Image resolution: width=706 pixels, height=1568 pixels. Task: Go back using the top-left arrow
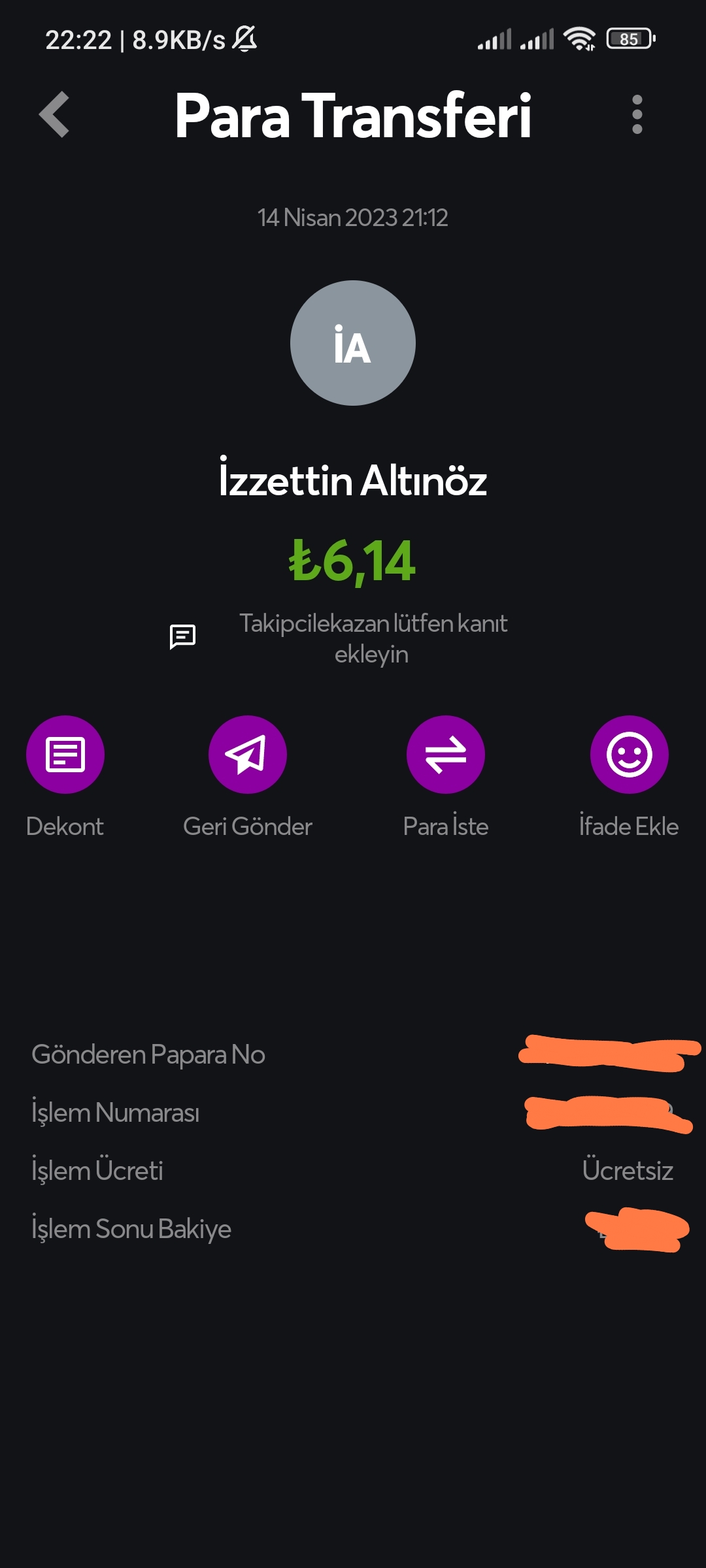click(54, 114)
